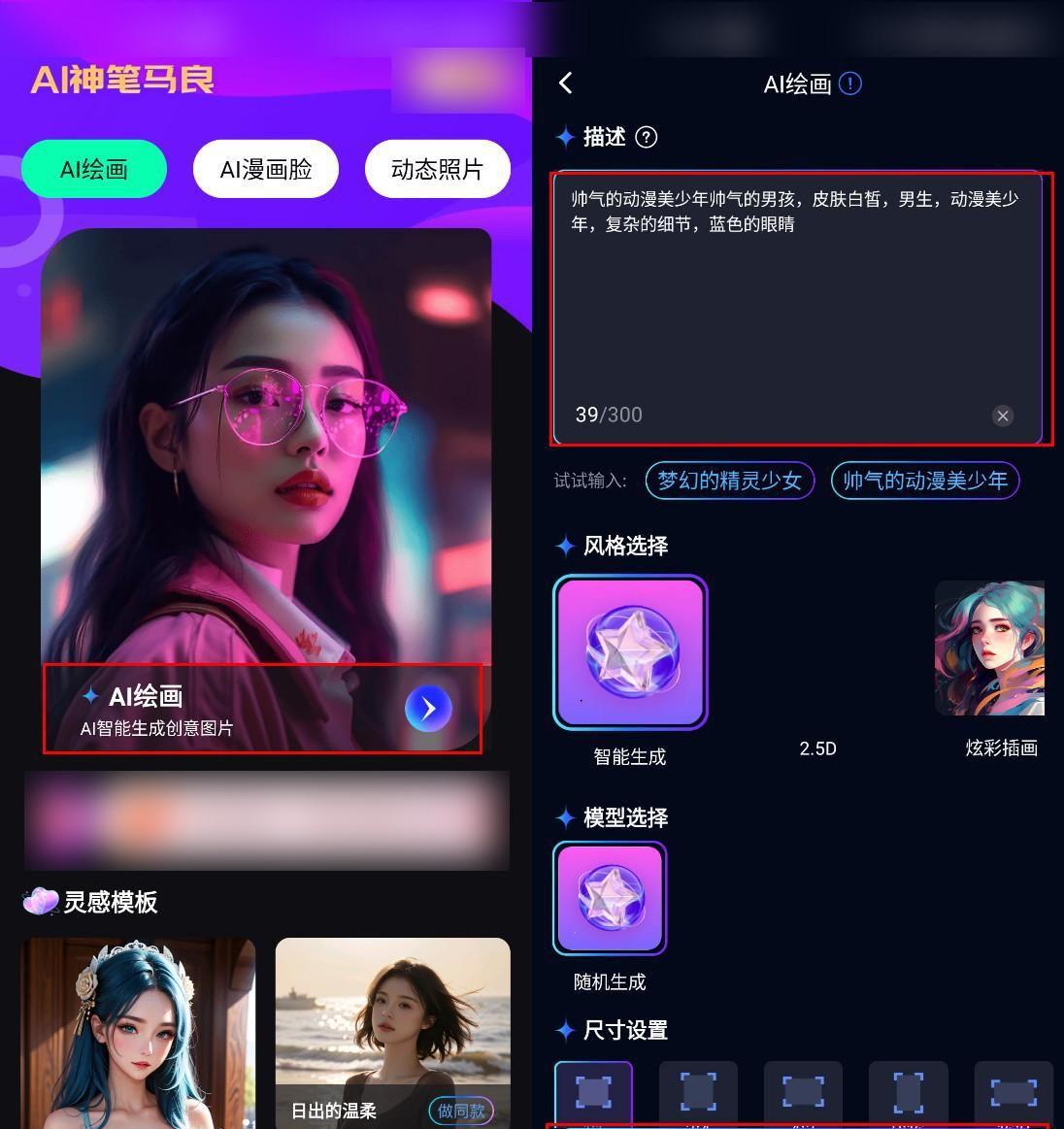Open the info icon beside the AI绘画 title
Image resolution: width=1064 pixels, height=1129 pixels.
click(849, 83)
